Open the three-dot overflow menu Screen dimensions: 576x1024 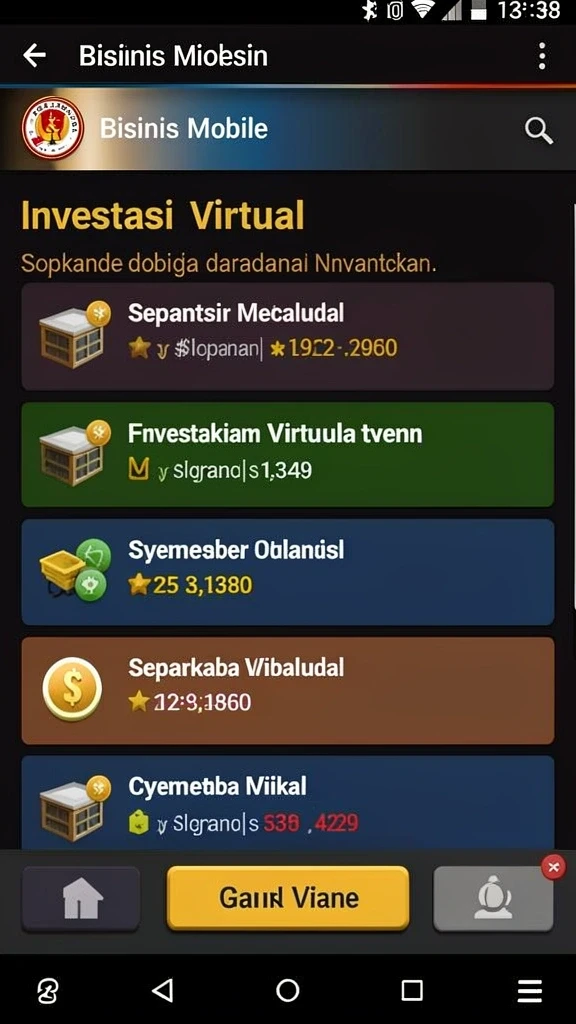coord(541,56)
